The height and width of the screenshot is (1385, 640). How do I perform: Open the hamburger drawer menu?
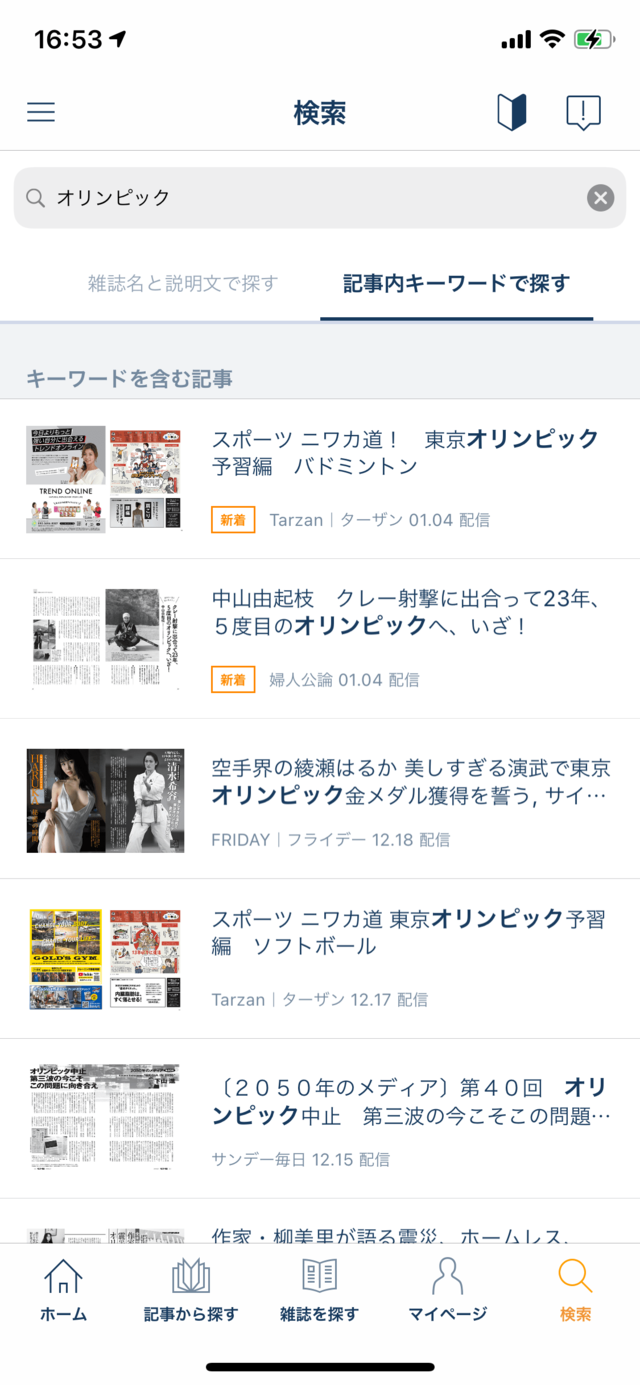coord(41,112)
